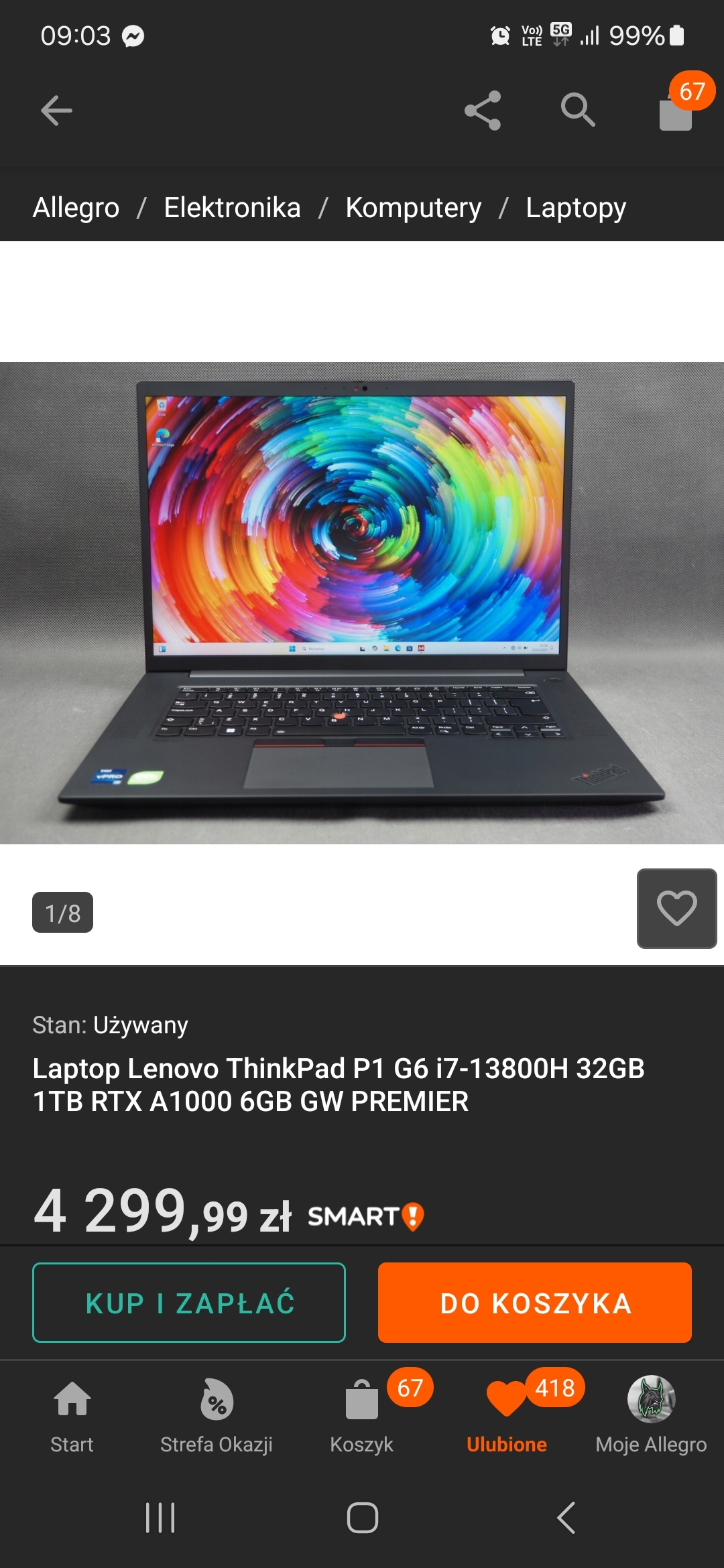This screenshot has height=1568, width=724.
Task: Open the Komputery breadcrumb category
Action: (413, 208)
